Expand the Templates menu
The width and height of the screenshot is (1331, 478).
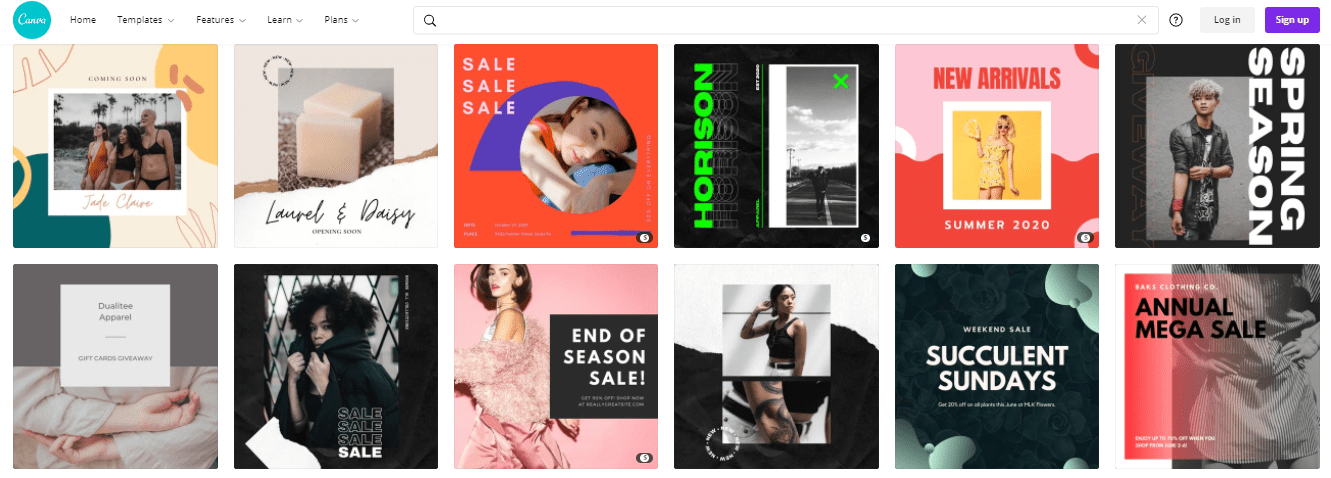145,20
